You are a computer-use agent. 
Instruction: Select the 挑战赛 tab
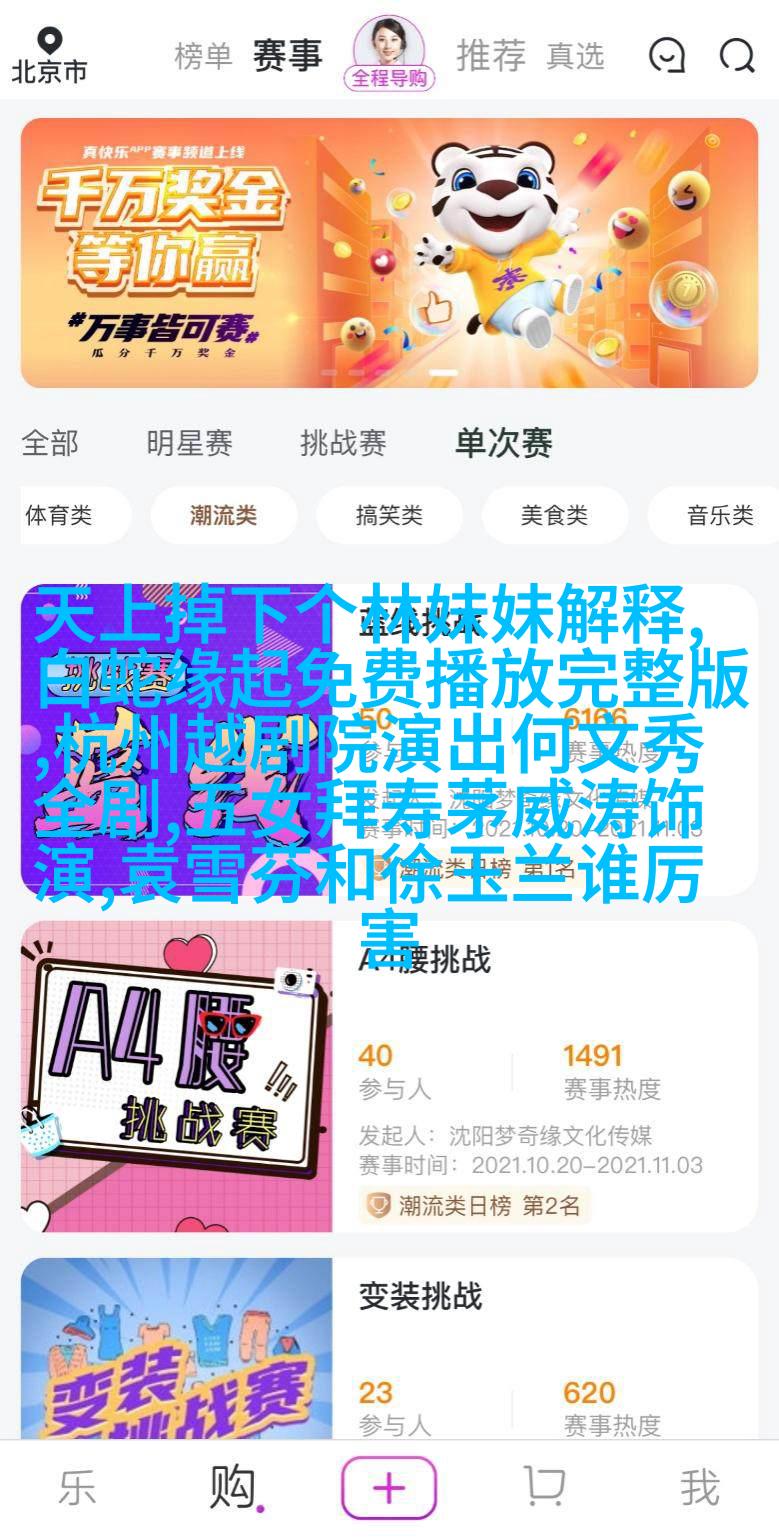[343, 443]
